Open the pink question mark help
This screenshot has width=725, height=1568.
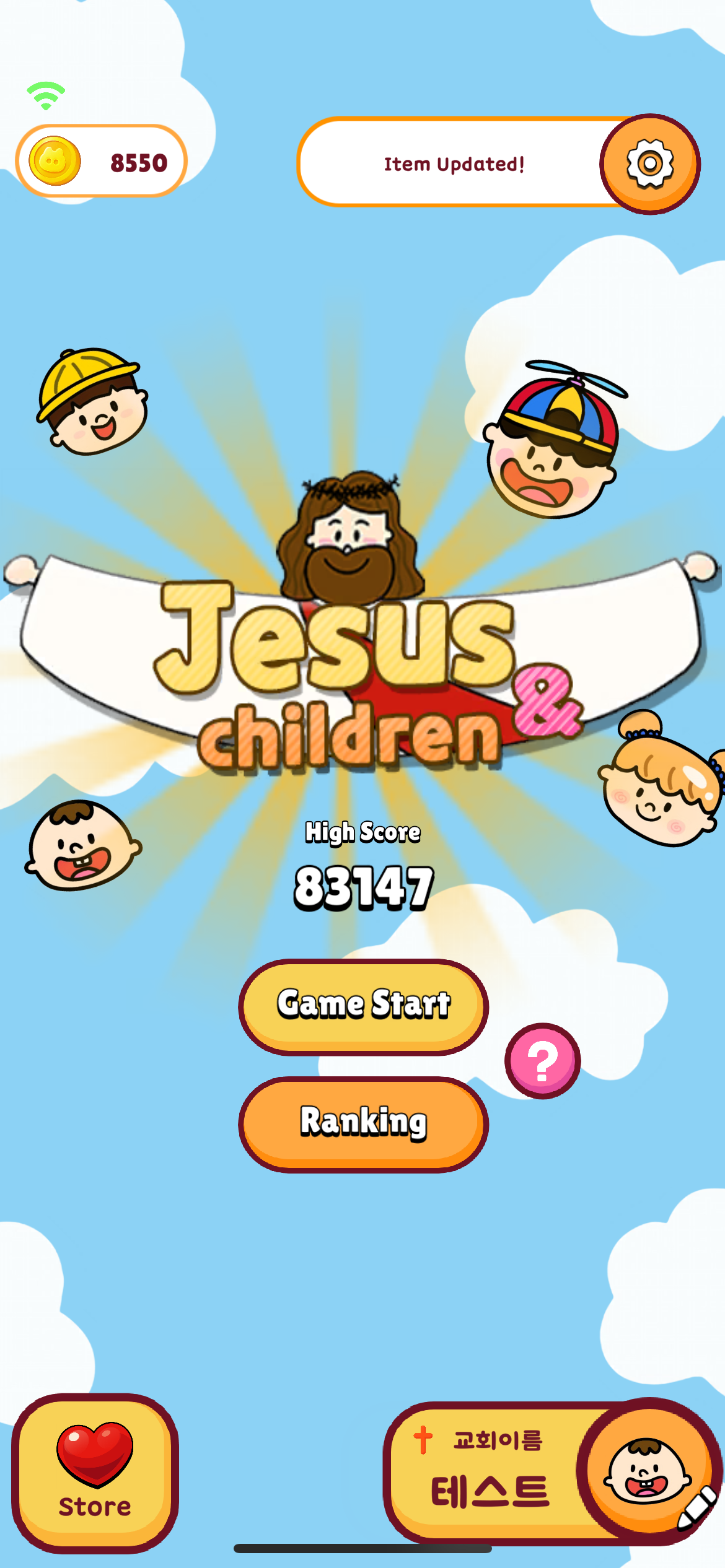pyautogui.click(x=542, y=1060)
